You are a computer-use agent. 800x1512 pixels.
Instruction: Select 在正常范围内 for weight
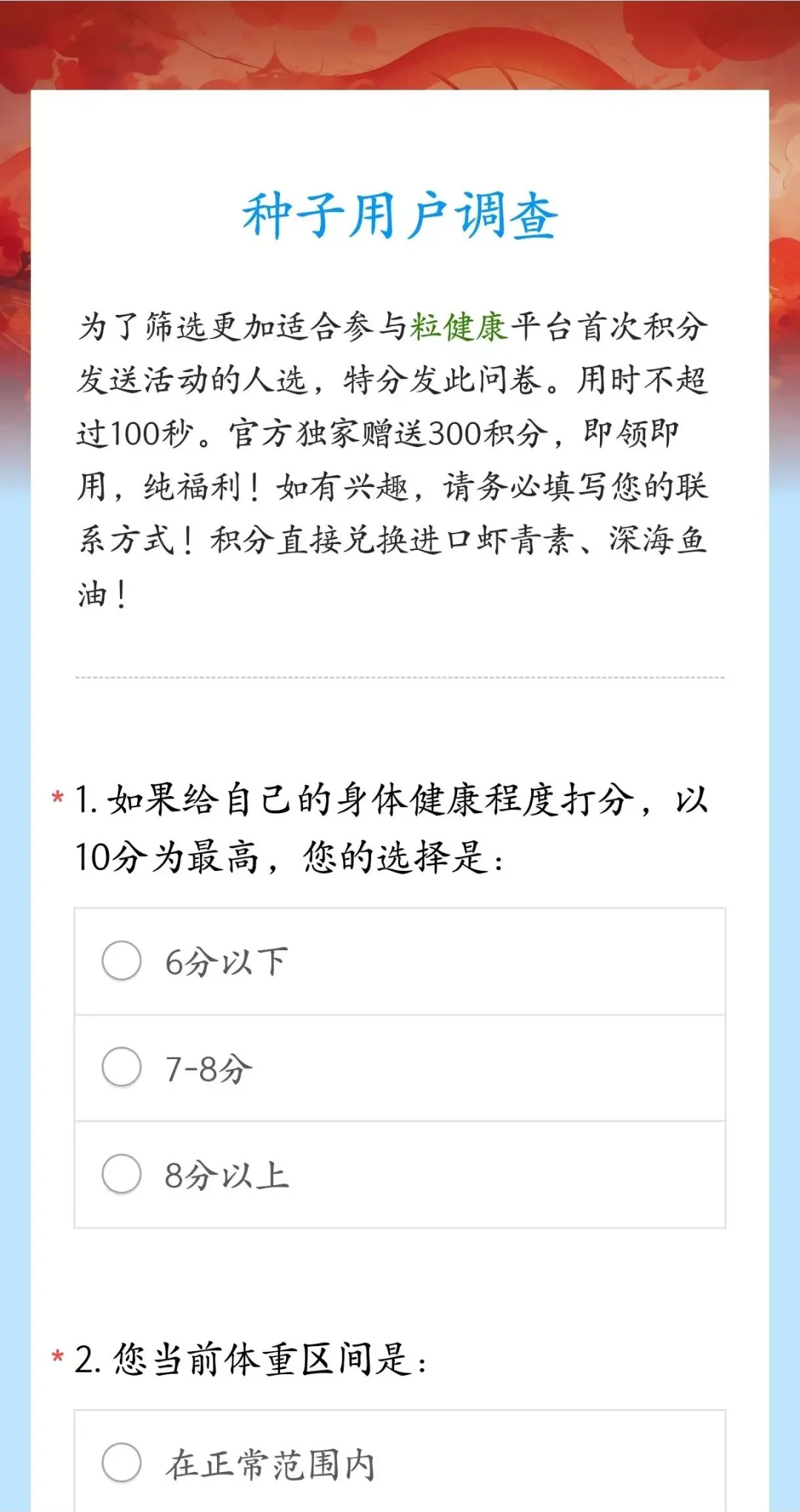[400, 1462]
